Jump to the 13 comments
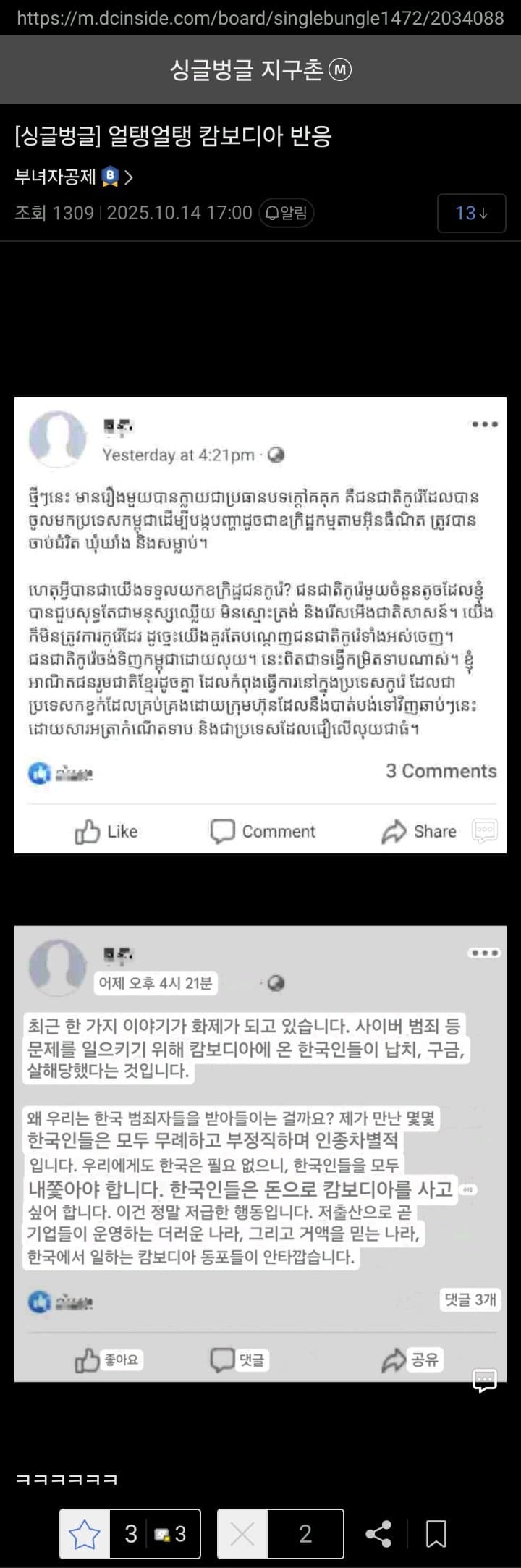This screenshot has width=521, height=1568. coord(471,214)
